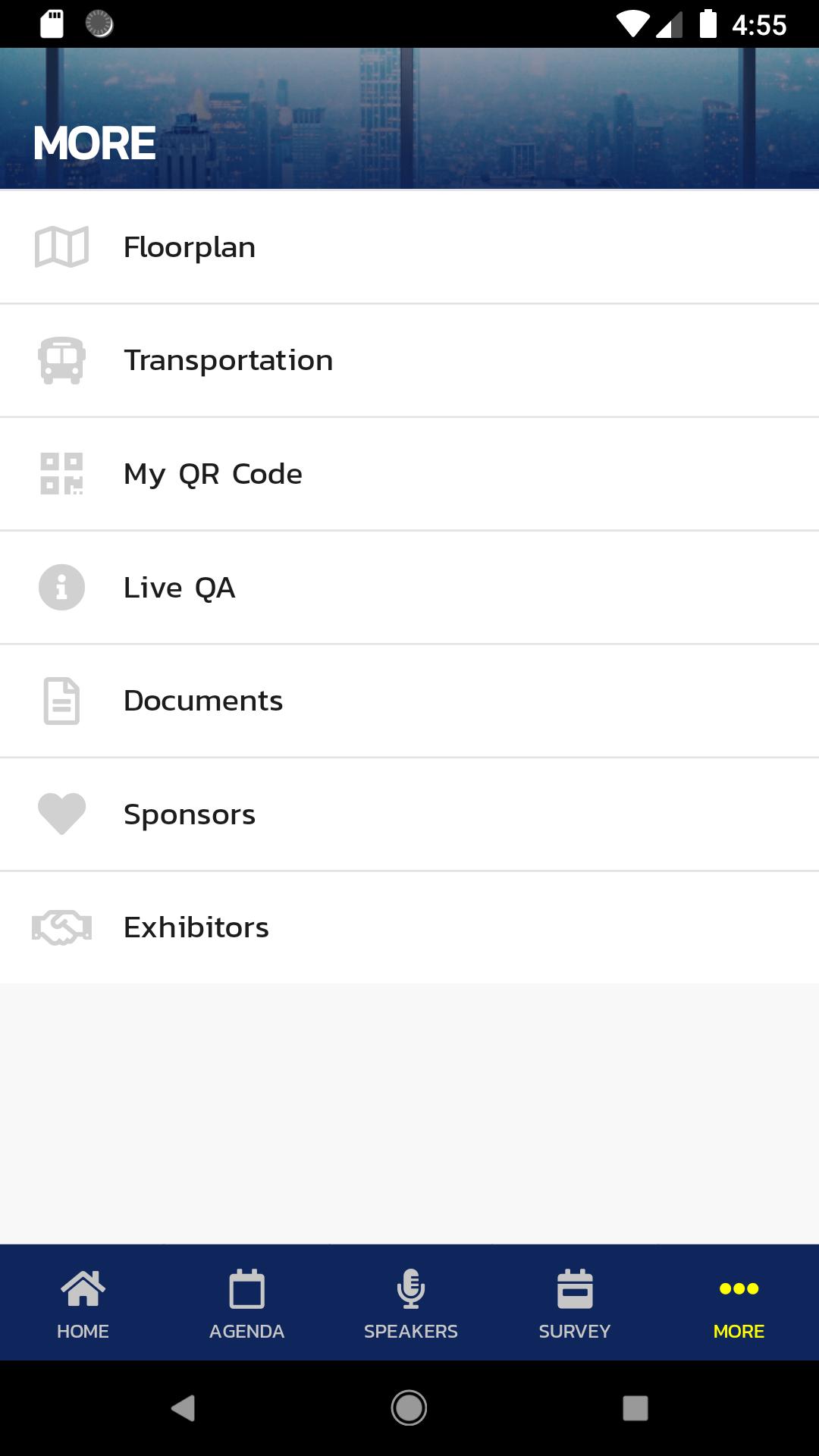Screen dimensions: 819x1456
Task: Show My QR Code
Action: point(409,474)
